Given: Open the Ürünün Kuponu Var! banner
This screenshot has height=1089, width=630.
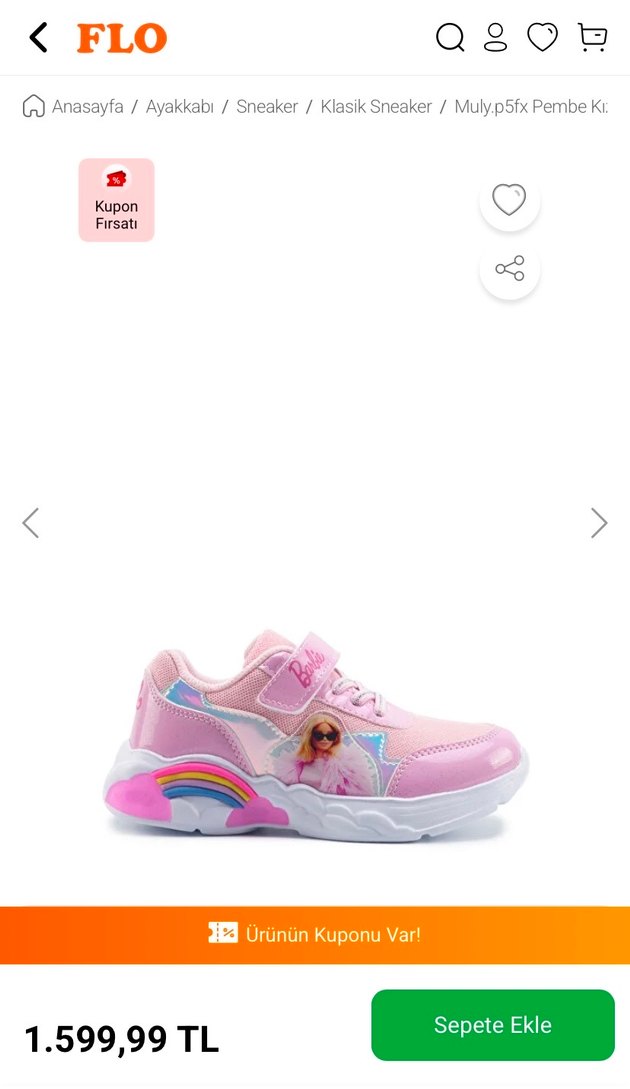Looking at the screenshot, I should tap(315, 935).
